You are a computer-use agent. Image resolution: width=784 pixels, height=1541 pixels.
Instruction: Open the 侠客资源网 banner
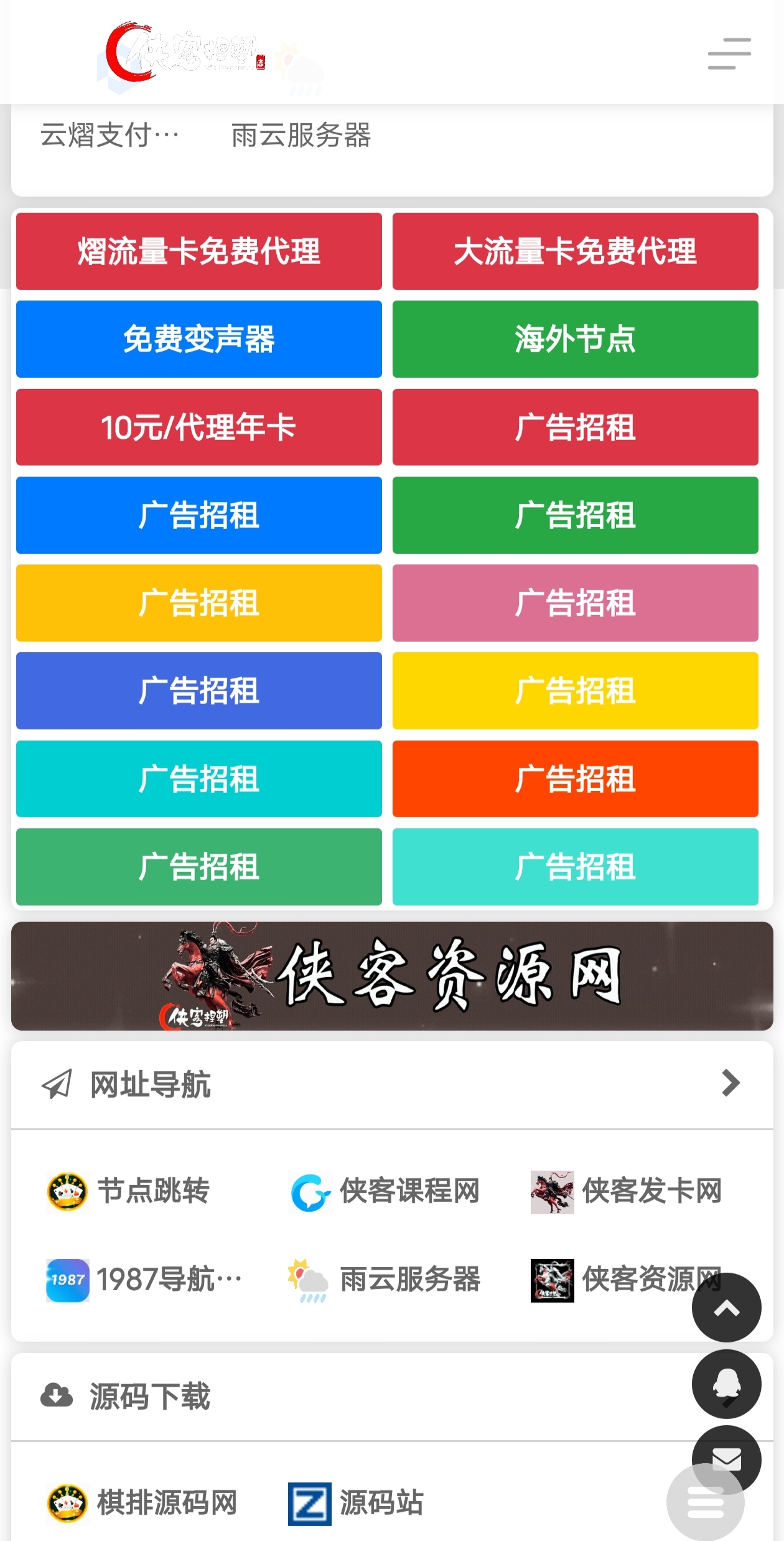pyautogui.click(x=392, y=976)
